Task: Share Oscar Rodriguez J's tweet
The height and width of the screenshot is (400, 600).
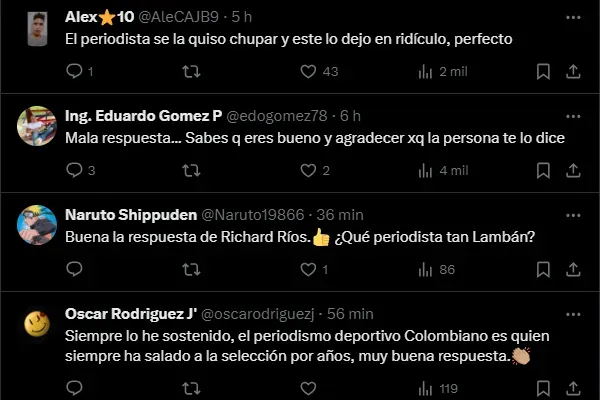Action: 573,388
